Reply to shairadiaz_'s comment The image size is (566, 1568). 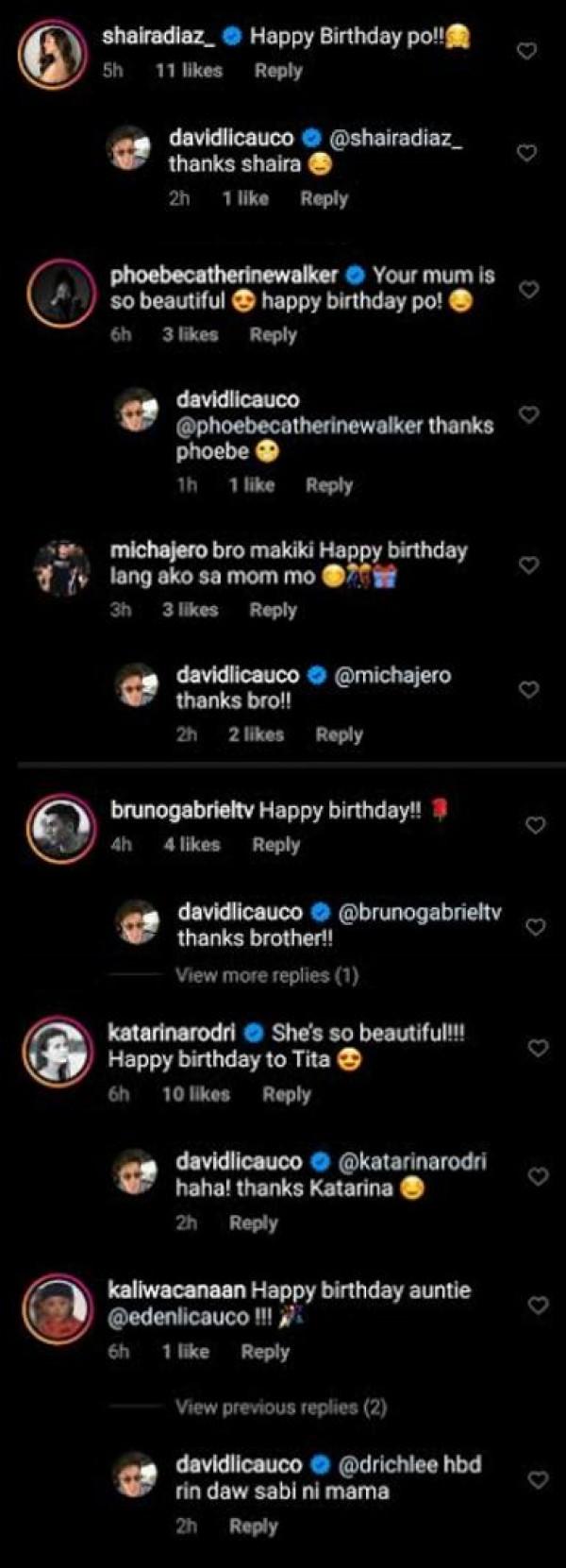[x=278, y=71]
